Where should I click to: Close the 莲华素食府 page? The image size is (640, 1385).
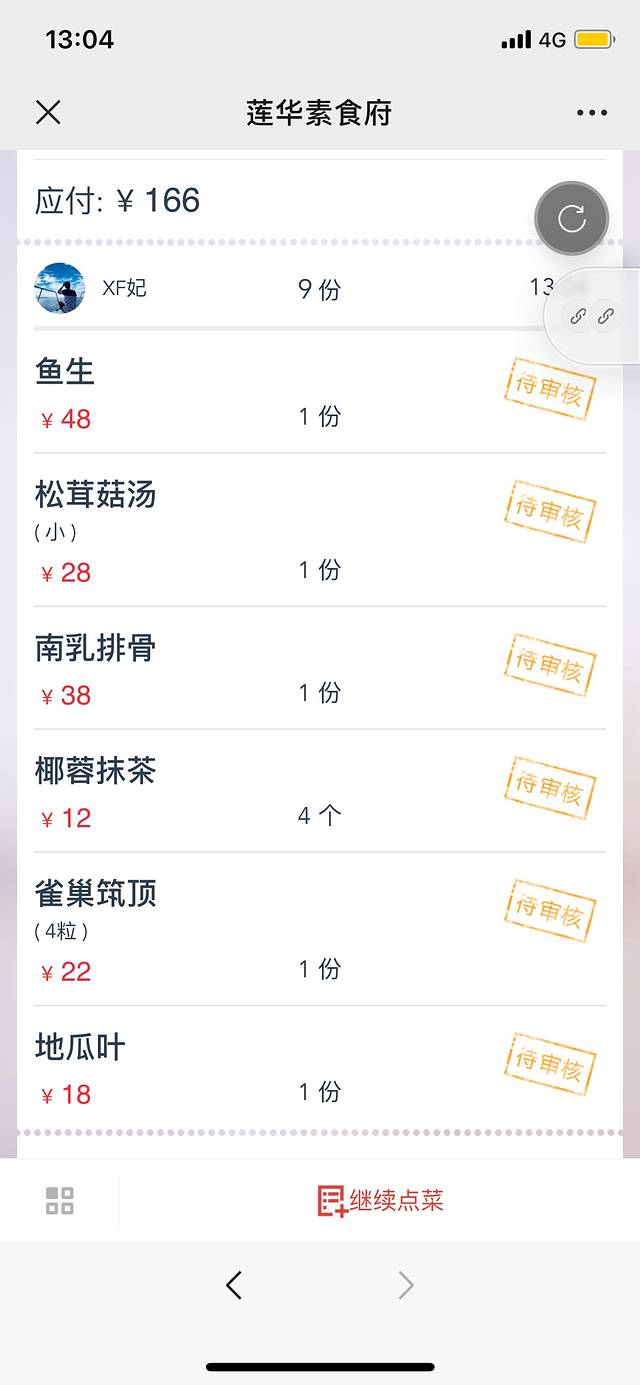point(48,113)
